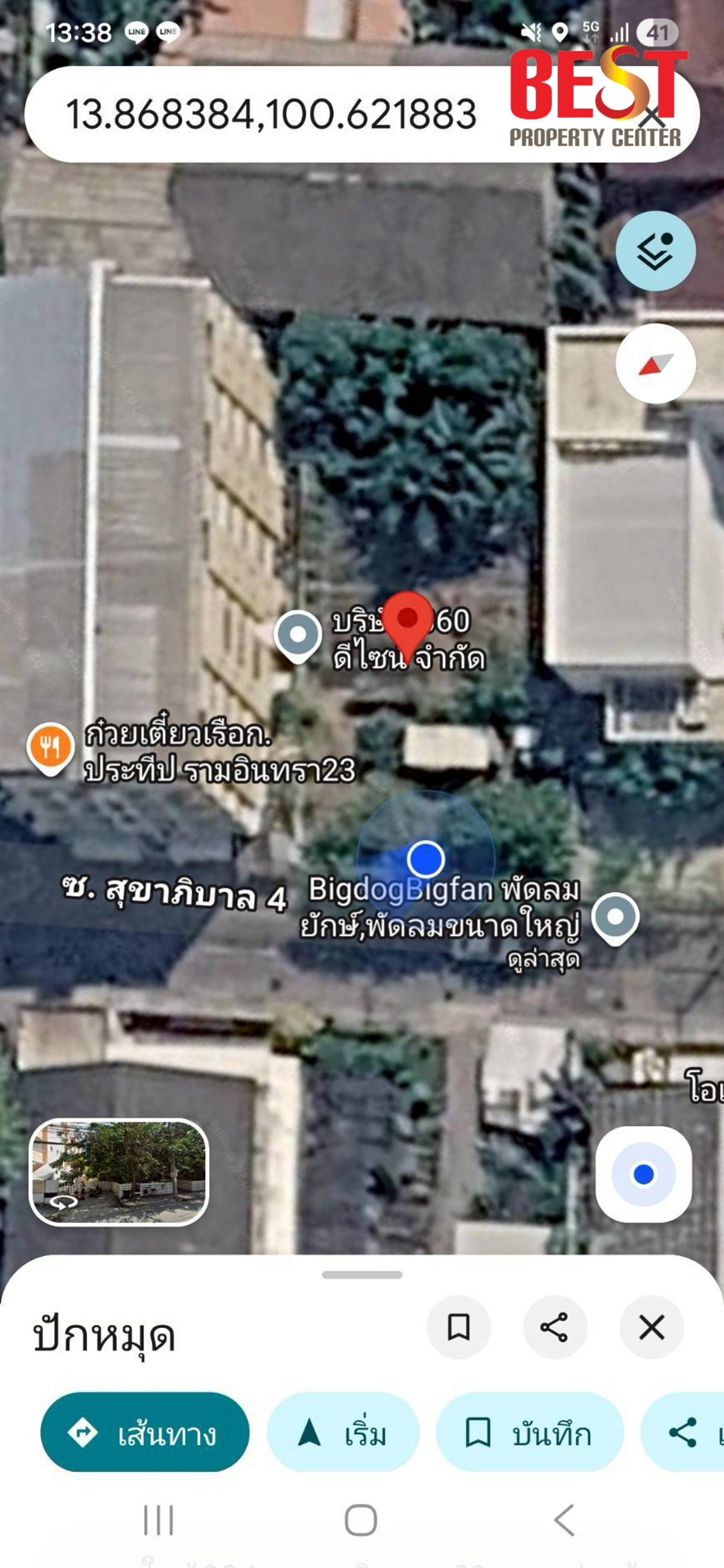The image size is (724, 1568).
Task: Open recent apps from navigation bar
Action: [158, 1520]
